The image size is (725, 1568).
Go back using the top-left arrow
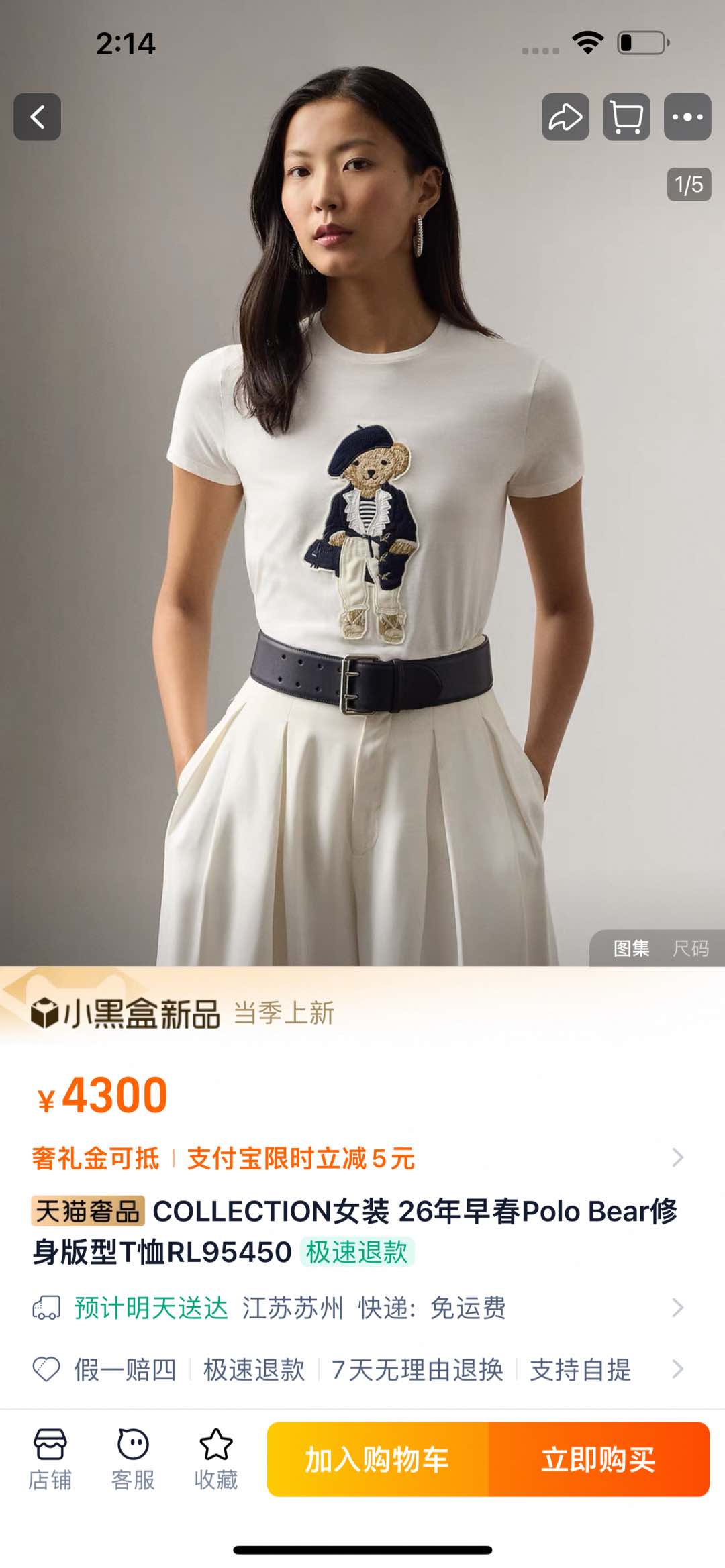point(38,117)
